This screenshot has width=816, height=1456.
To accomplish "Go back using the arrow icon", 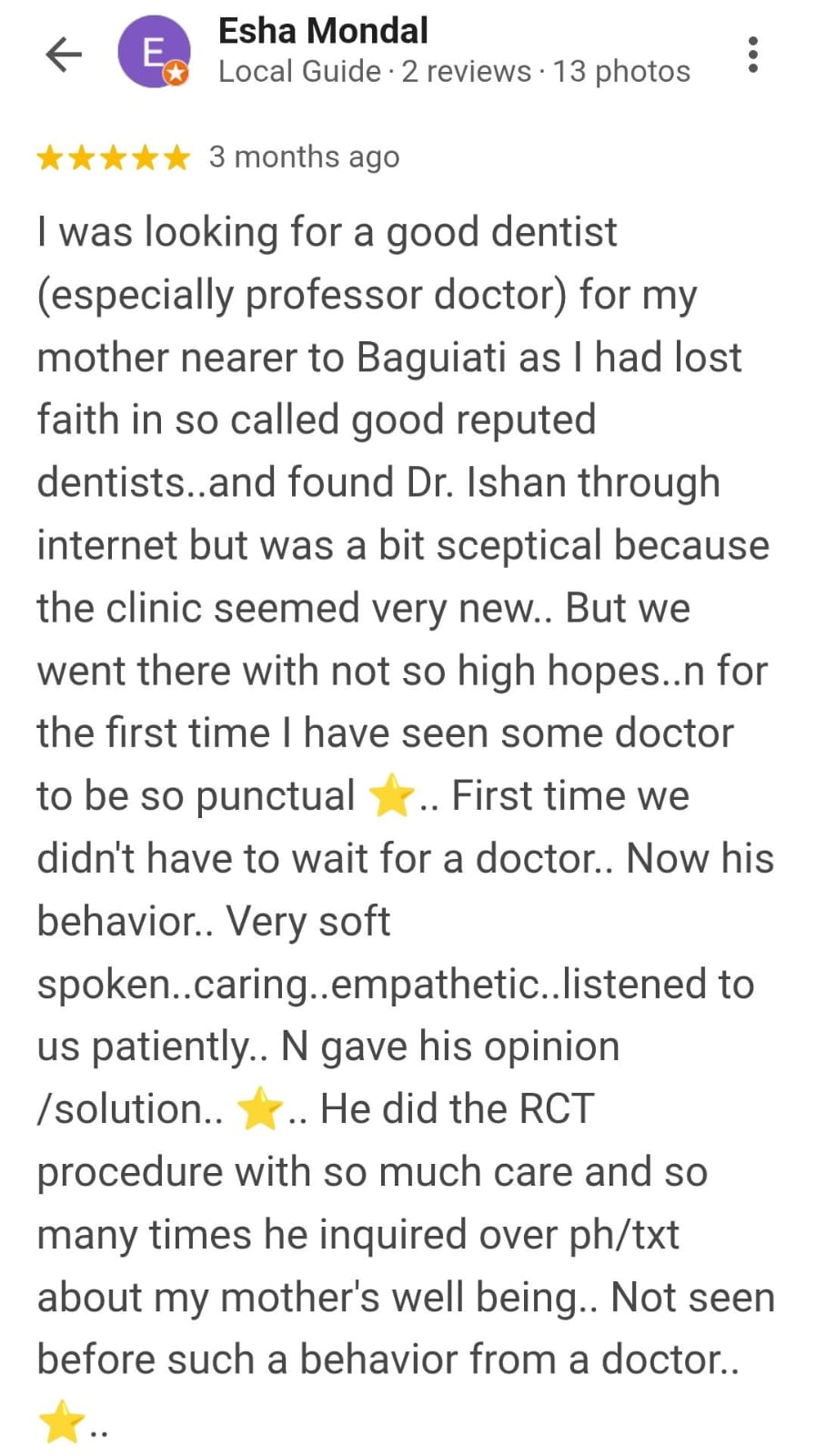I will (x=64, y=55).
